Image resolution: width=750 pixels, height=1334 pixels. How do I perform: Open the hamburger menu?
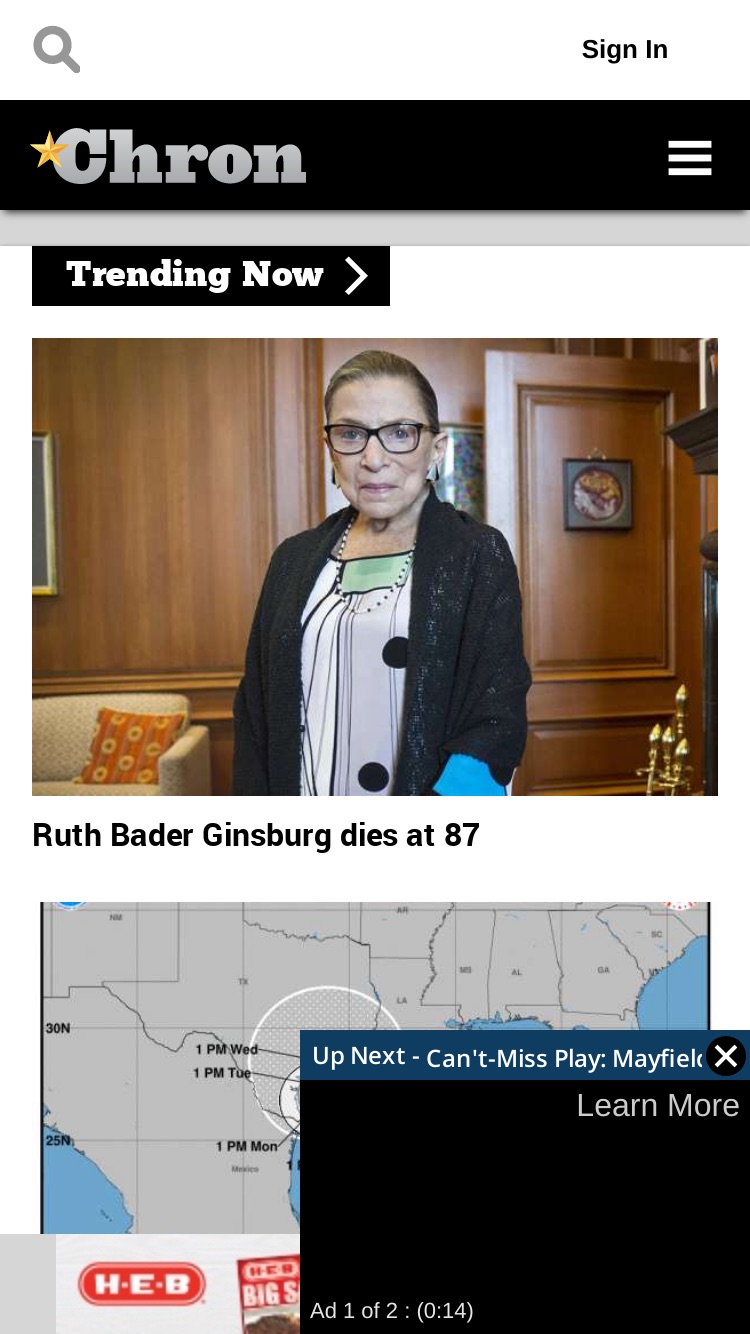[690, 158]
